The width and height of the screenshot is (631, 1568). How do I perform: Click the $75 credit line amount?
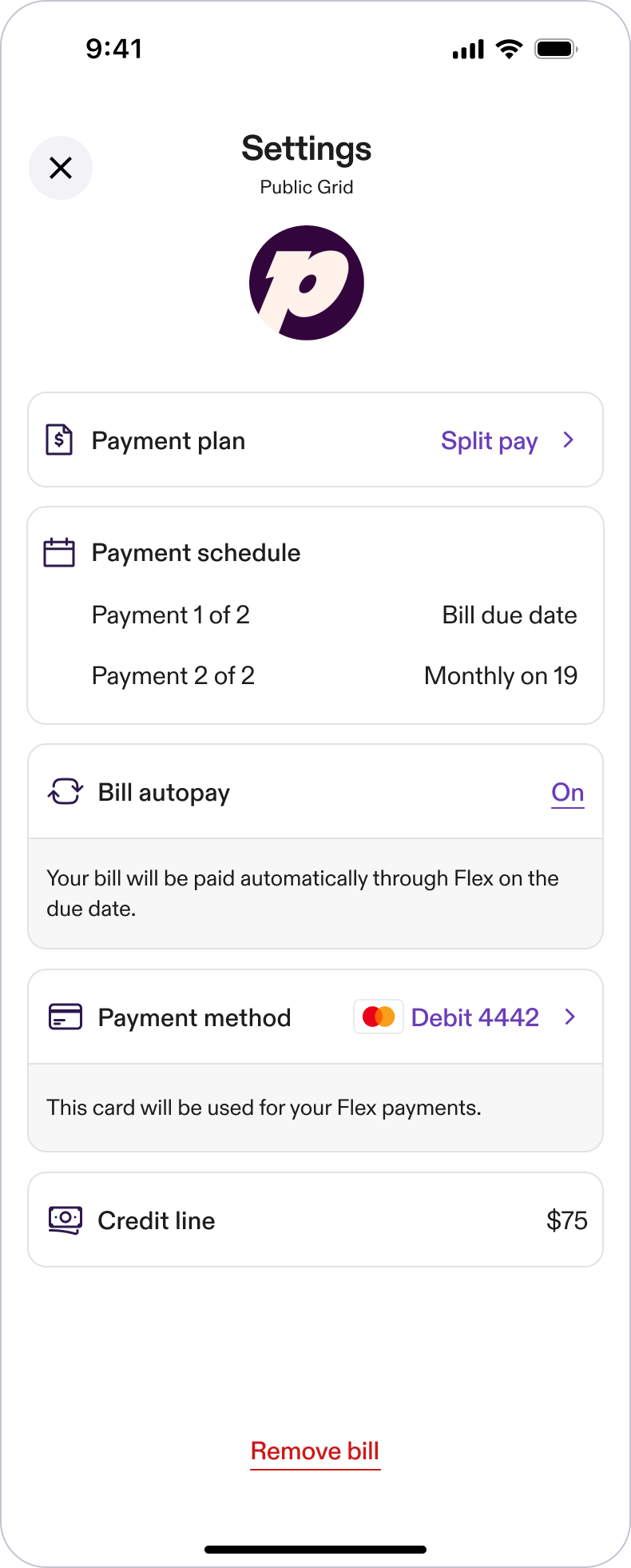click(566, 1220)
